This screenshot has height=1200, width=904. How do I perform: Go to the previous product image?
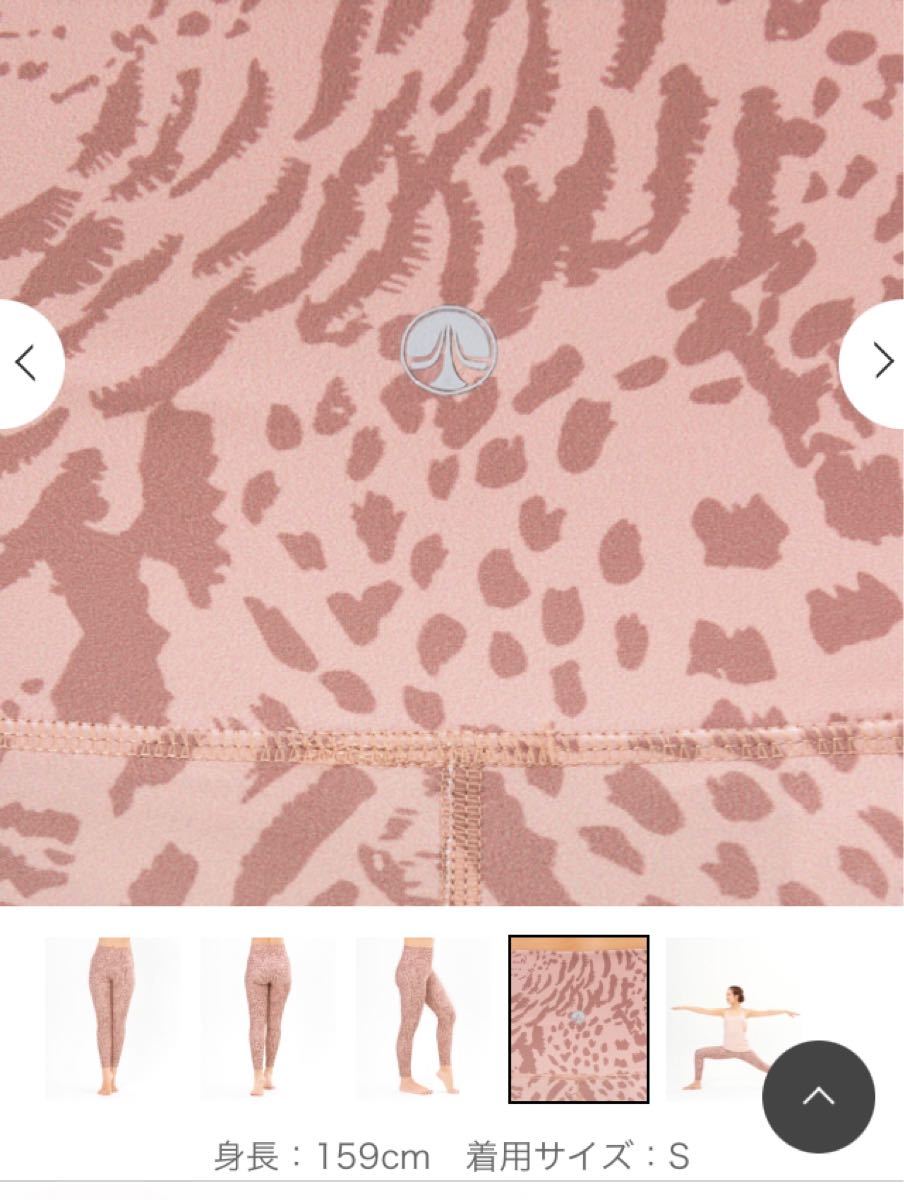tap(26, 364)
